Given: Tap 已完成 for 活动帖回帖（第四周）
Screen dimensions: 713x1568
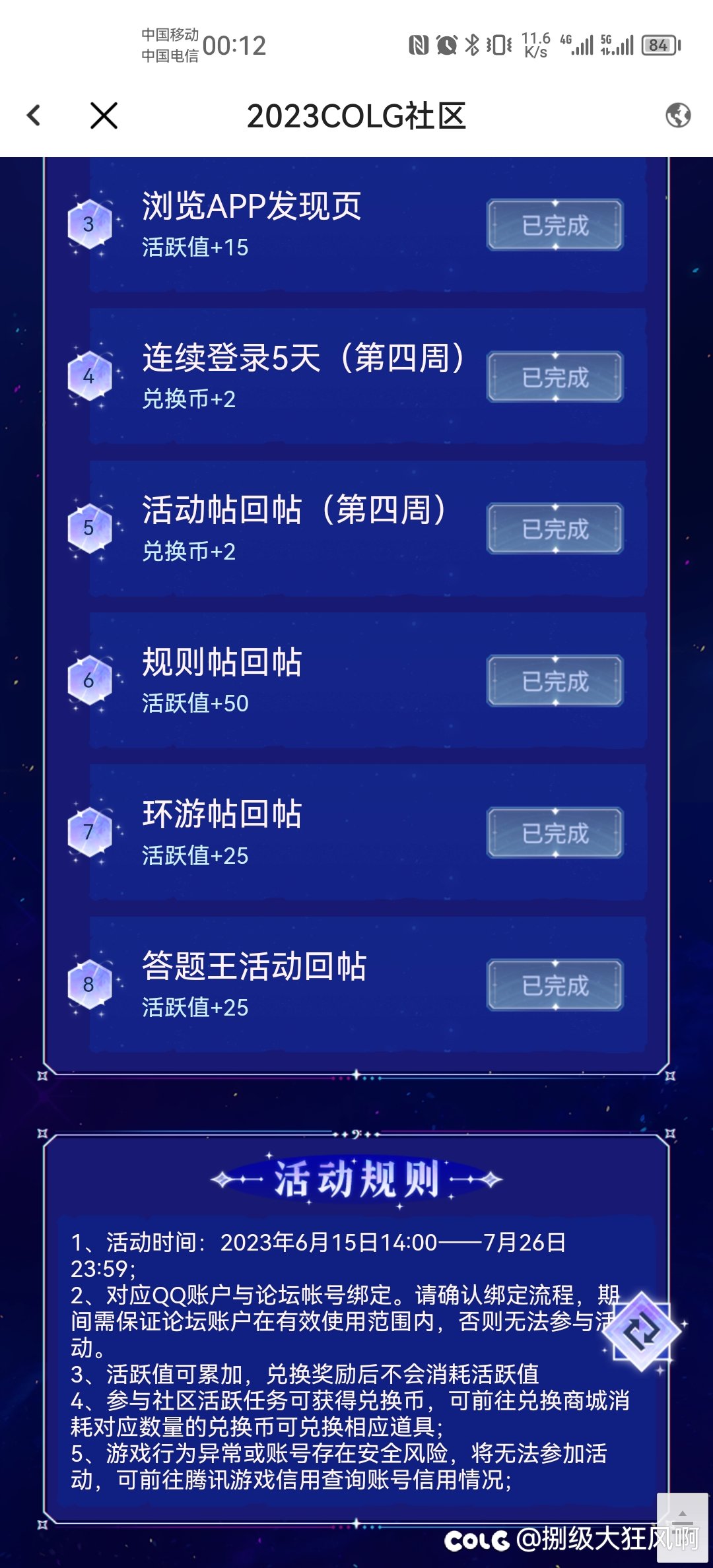Looking at the screenshot, I should point(555,529).
